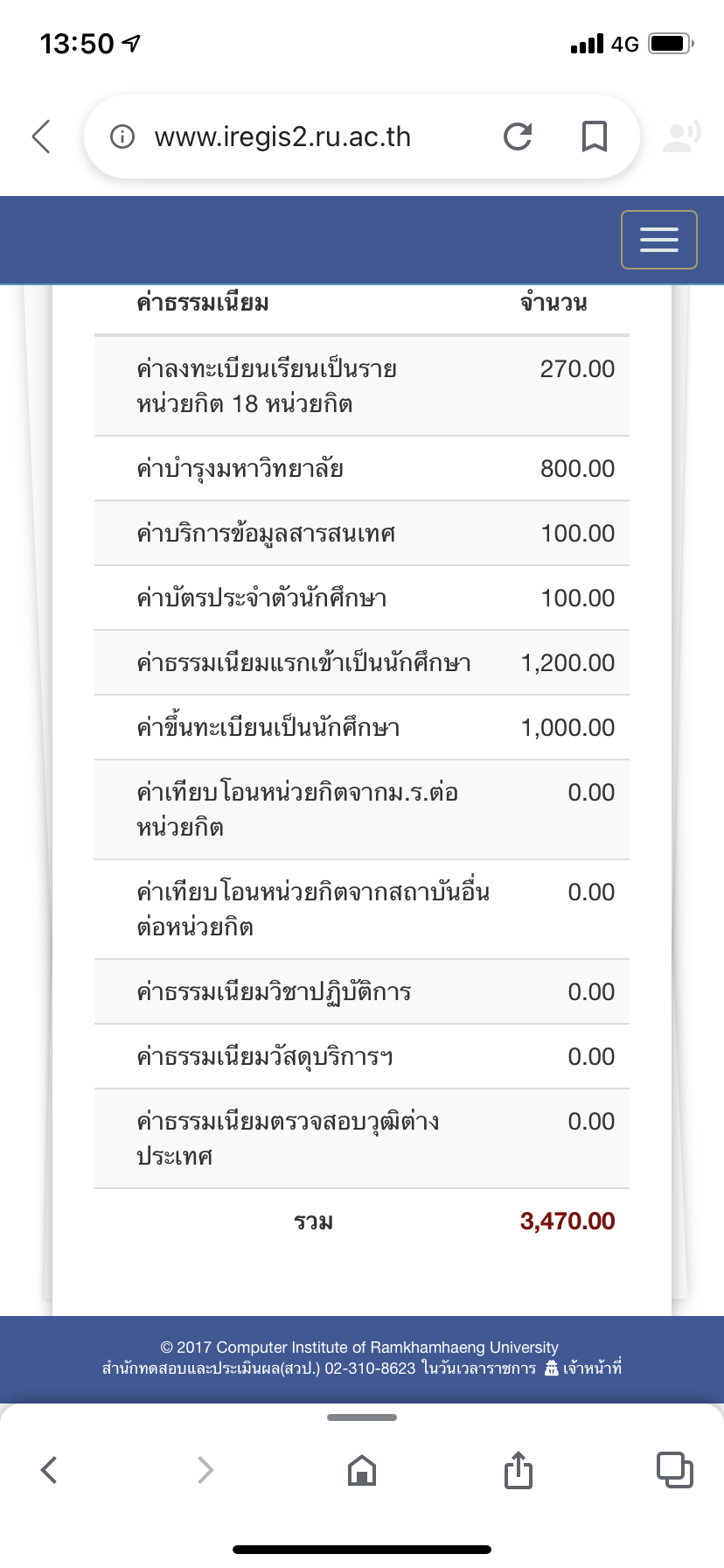Open the hamburger menu
The image size is (724, 1568).
(659, 240)
